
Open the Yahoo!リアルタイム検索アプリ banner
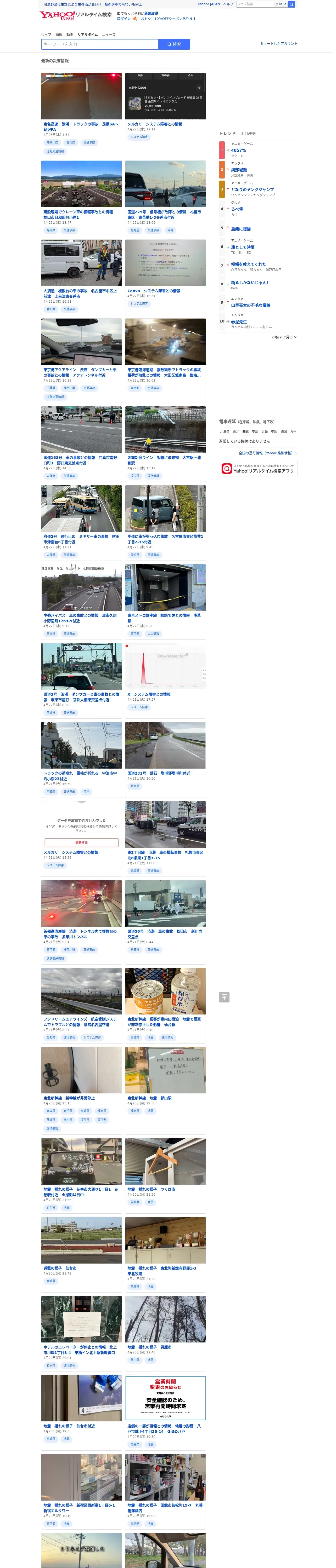259,469
